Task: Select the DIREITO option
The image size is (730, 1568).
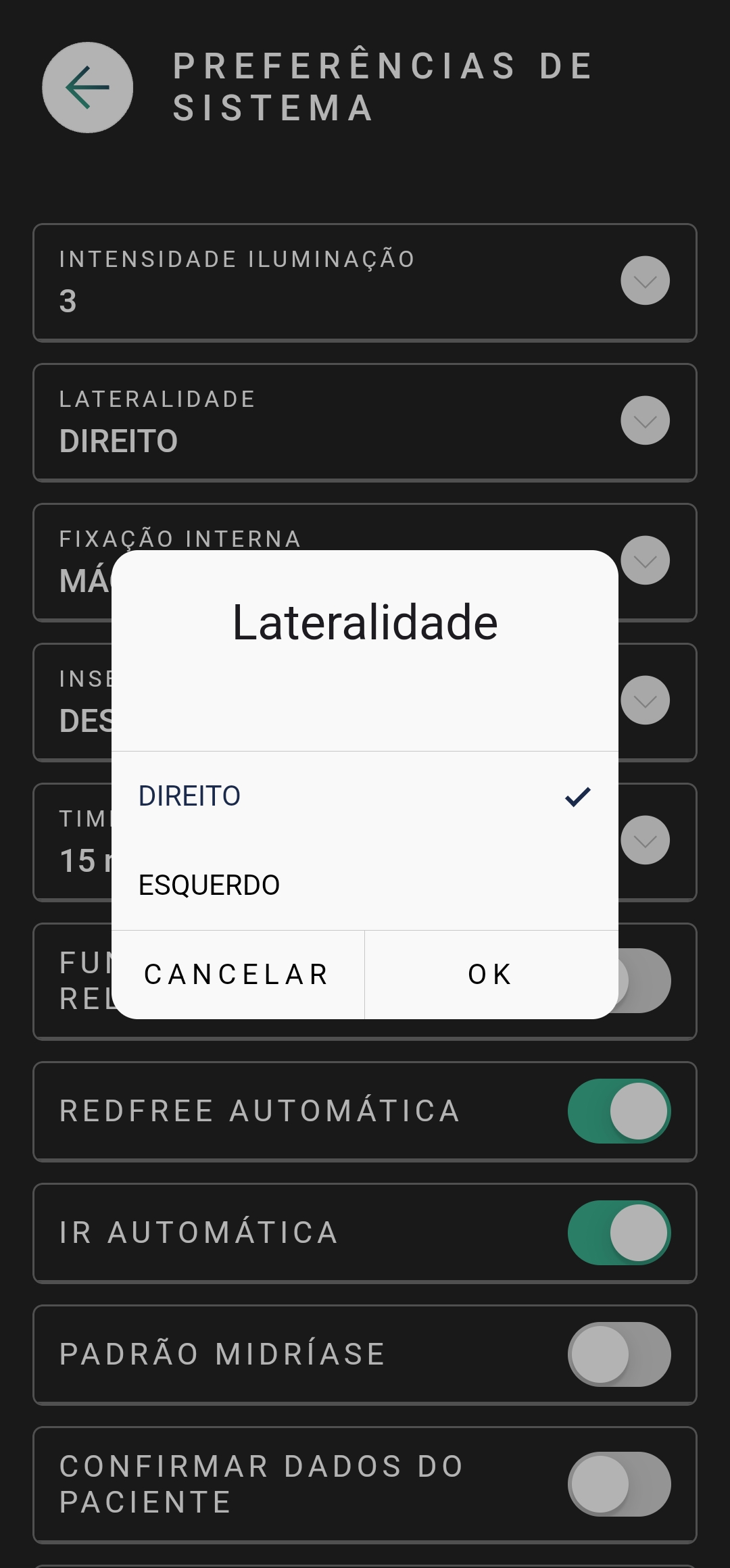Action: 365,796
